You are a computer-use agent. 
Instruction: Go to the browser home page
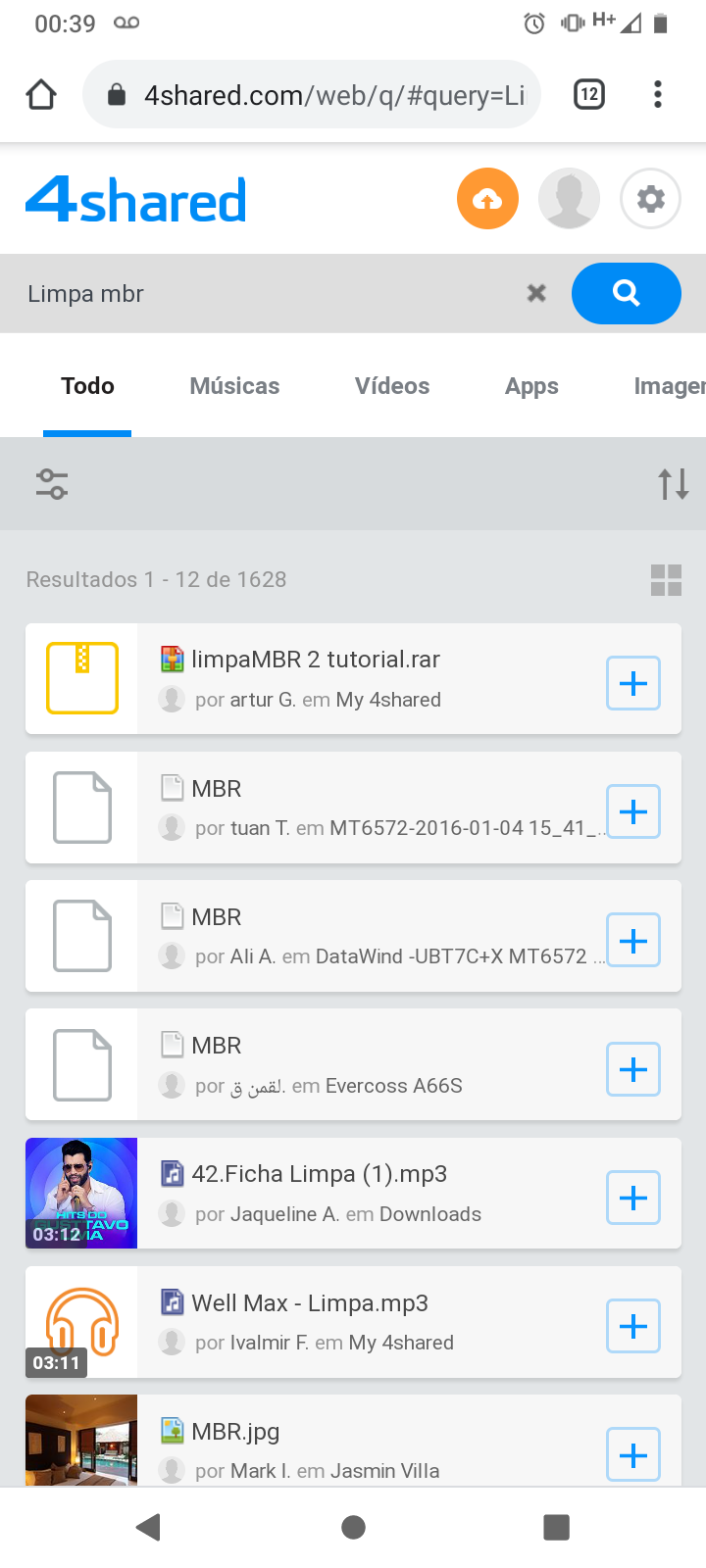tap(41, 94)
